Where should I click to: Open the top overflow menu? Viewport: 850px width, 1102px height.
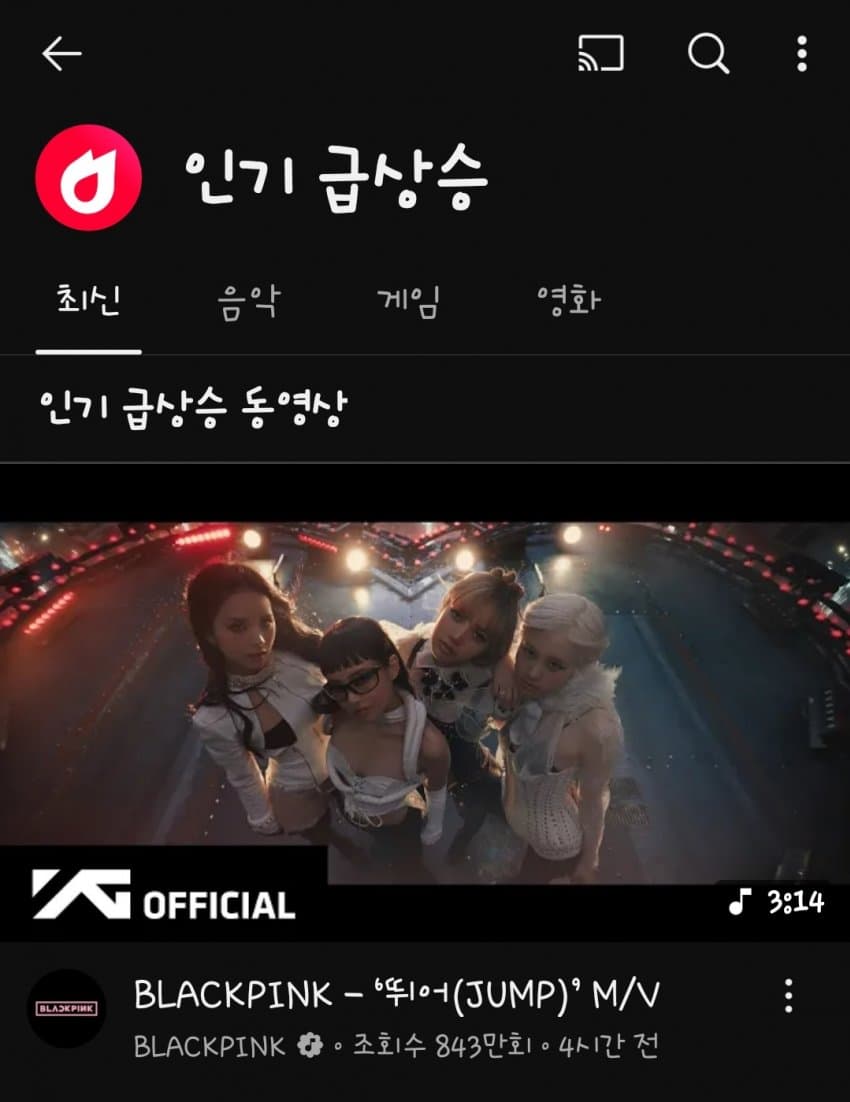coord(801,54)
